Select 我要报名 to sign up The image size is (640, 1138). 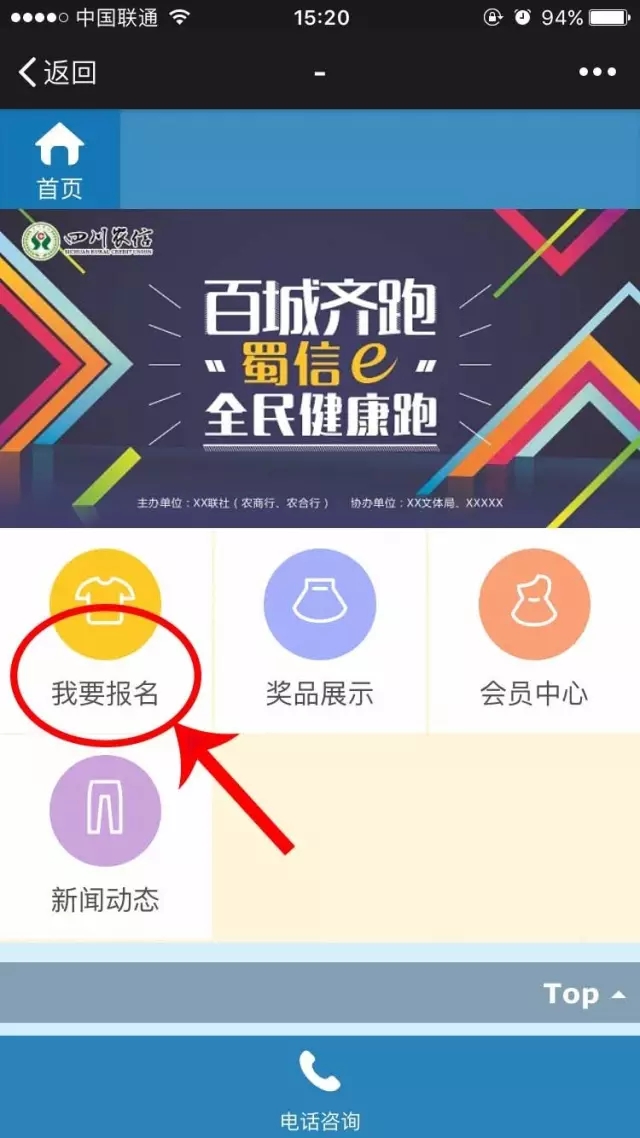pos(105,632)
